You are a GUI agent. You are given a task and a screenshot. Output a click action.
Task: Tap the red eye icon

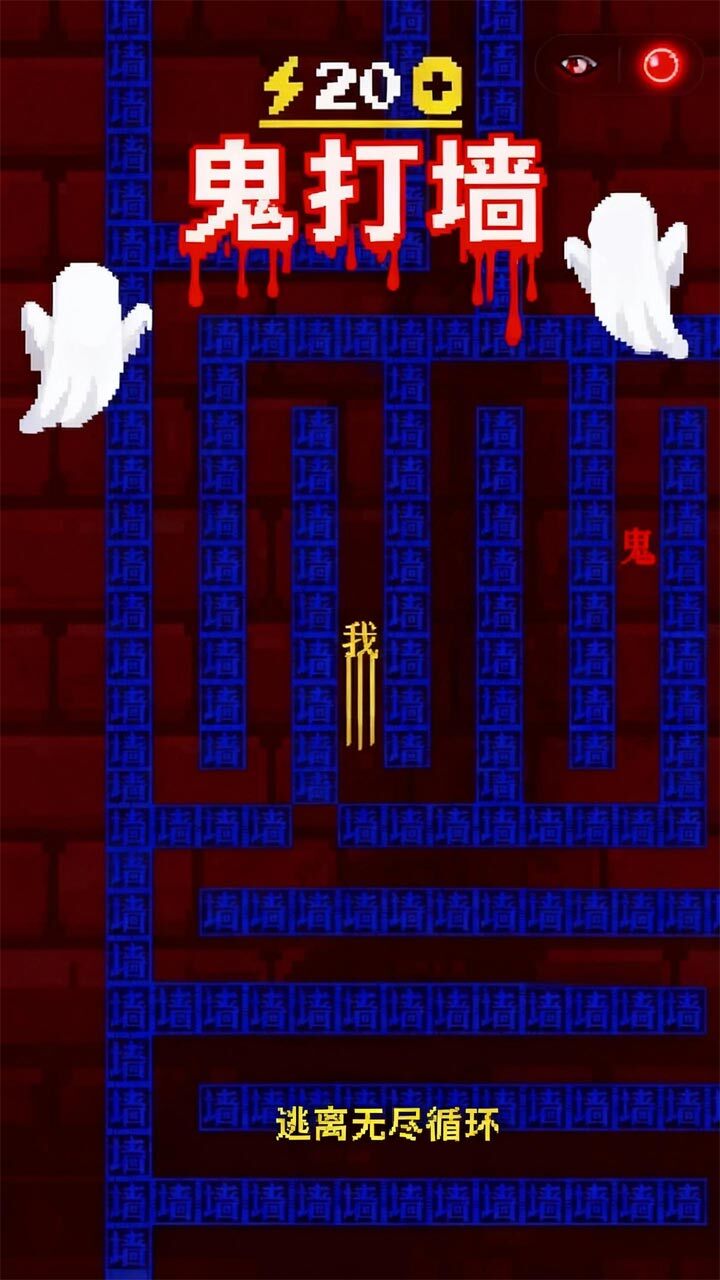coord(577,66)
